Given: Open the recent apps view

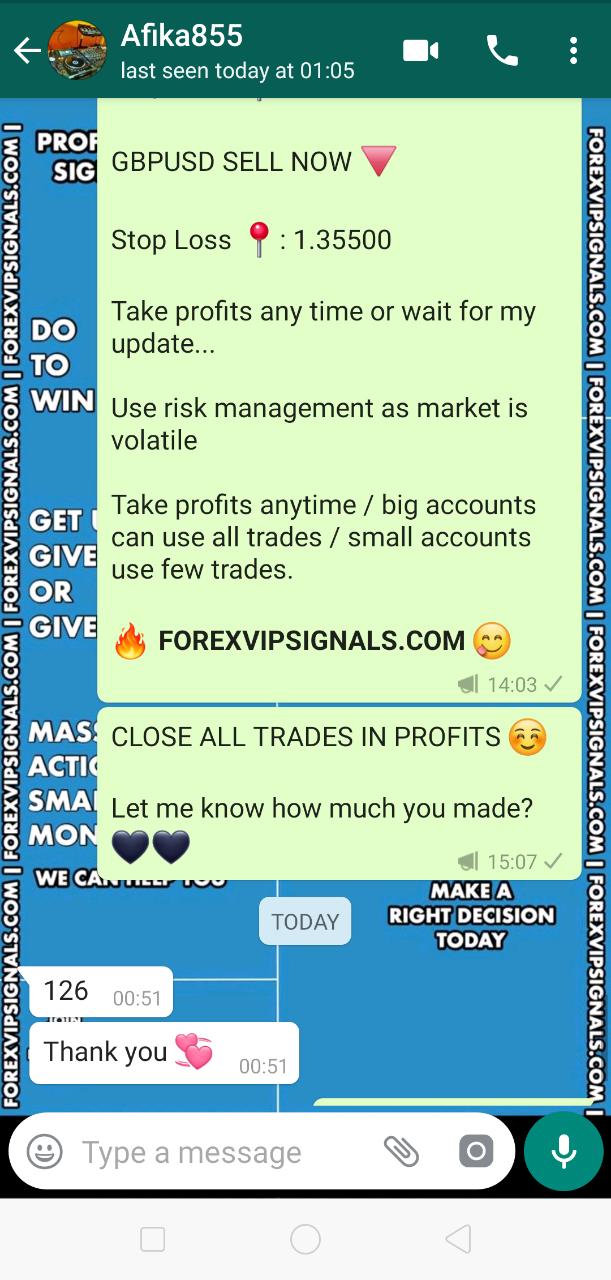Looking at the screenshot, I should (153, 1240).
